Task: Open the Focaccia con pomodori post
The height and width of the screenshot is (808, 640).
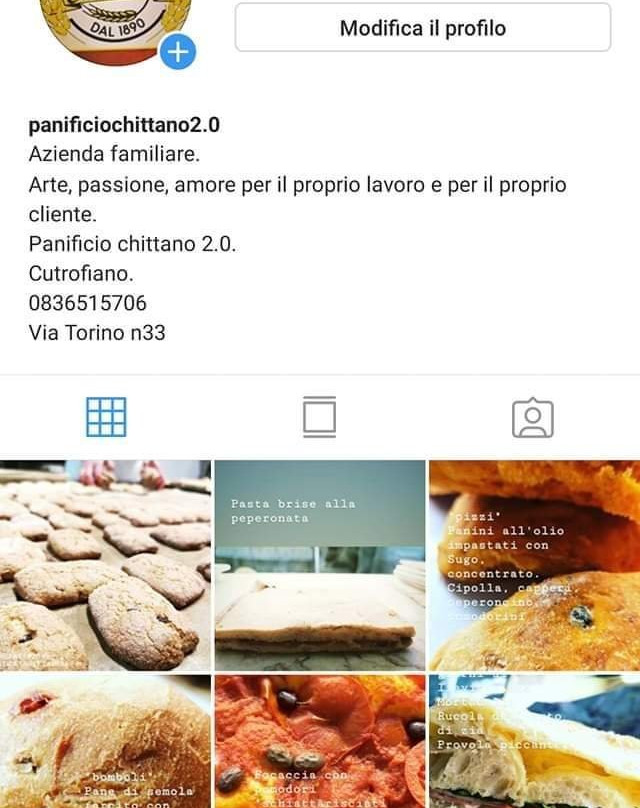Action: pos(320,742)
